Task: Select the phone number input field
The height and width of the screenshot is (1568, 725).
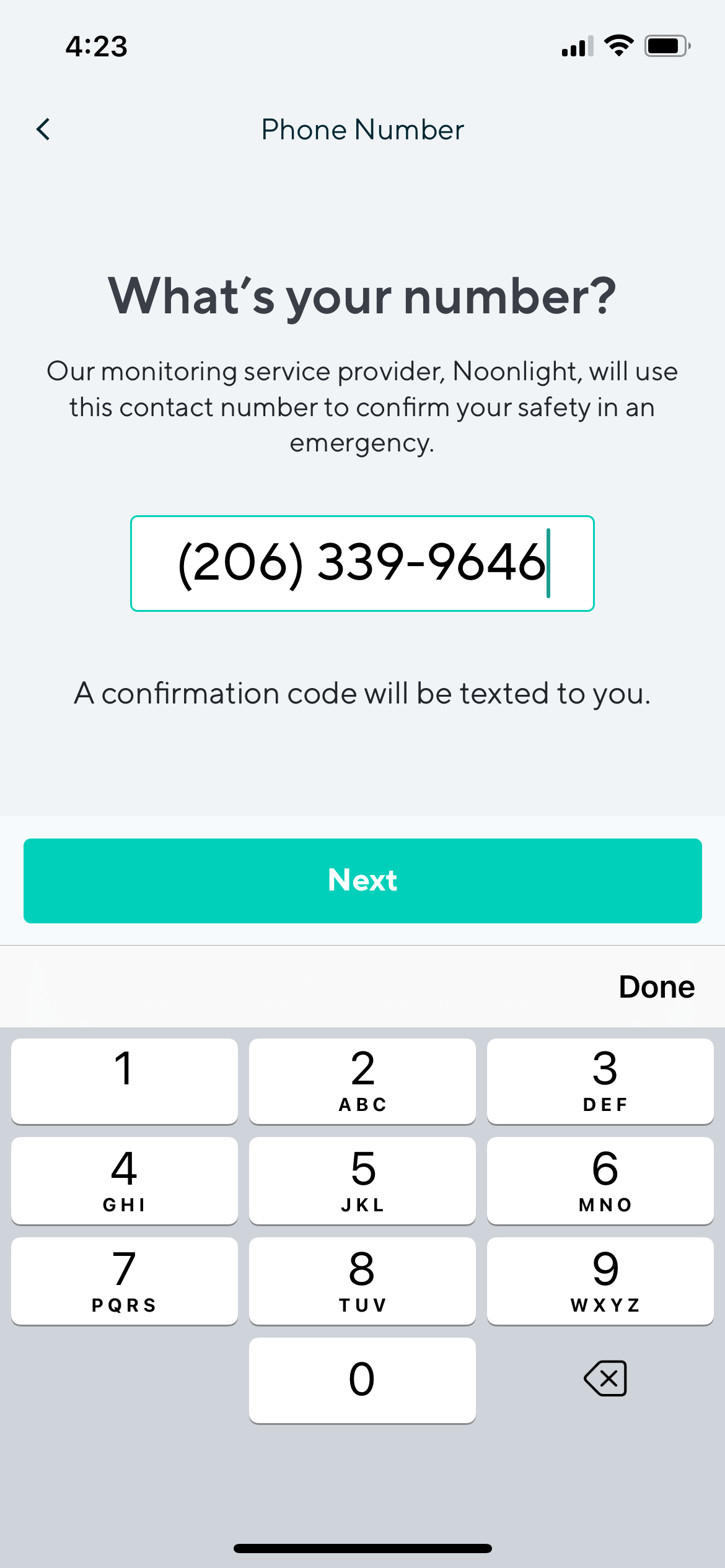Action: [362, 563]
